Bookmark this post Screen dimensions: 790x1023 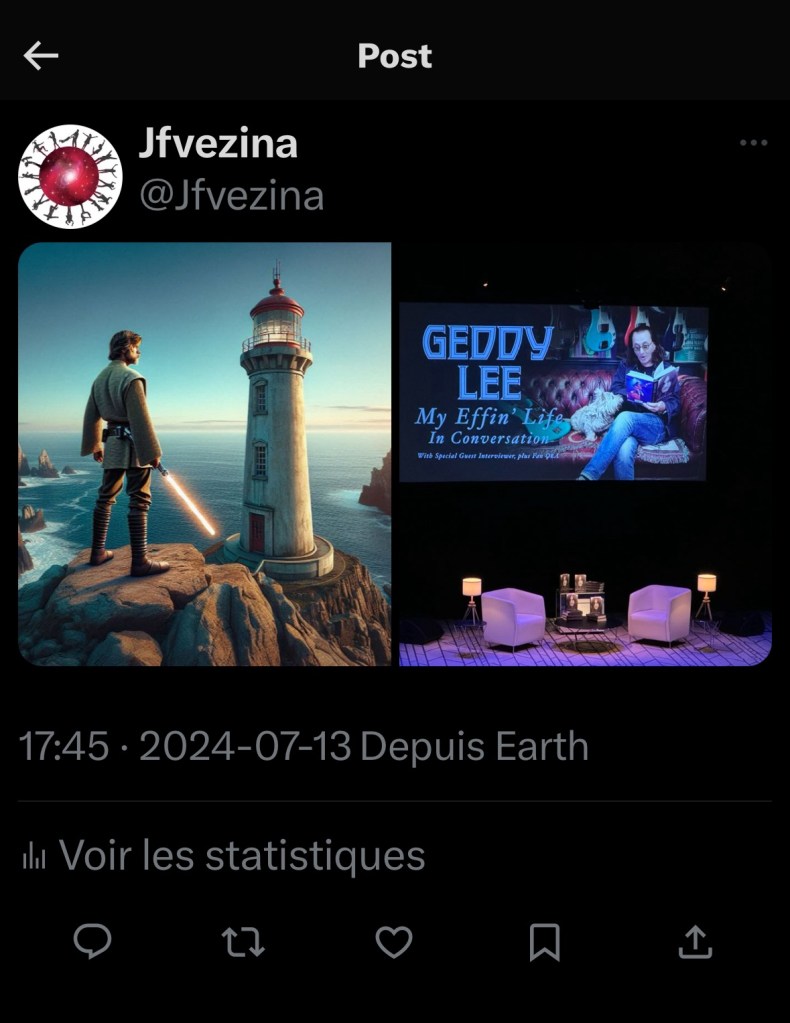544,941
